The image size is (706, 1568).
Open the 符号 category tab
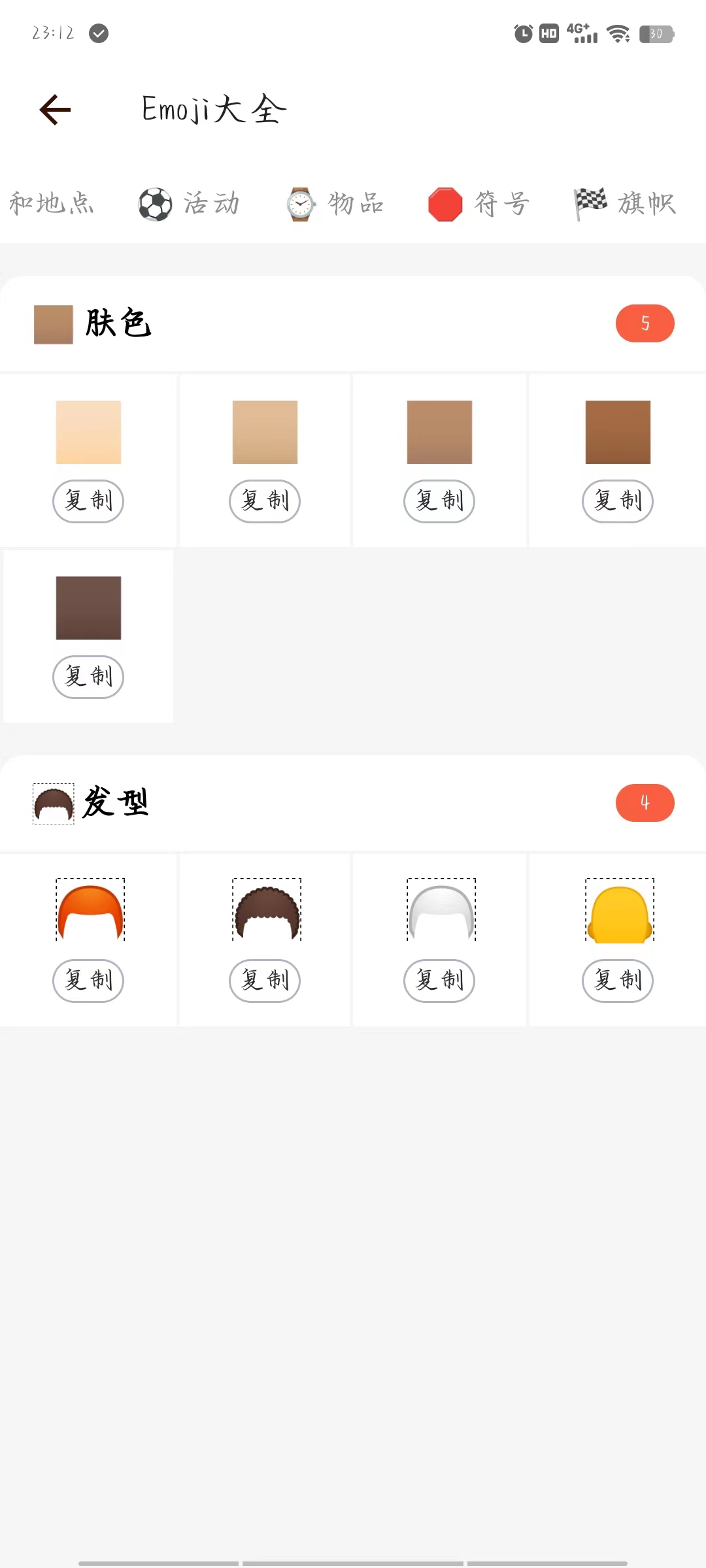[x=479, y=204]
